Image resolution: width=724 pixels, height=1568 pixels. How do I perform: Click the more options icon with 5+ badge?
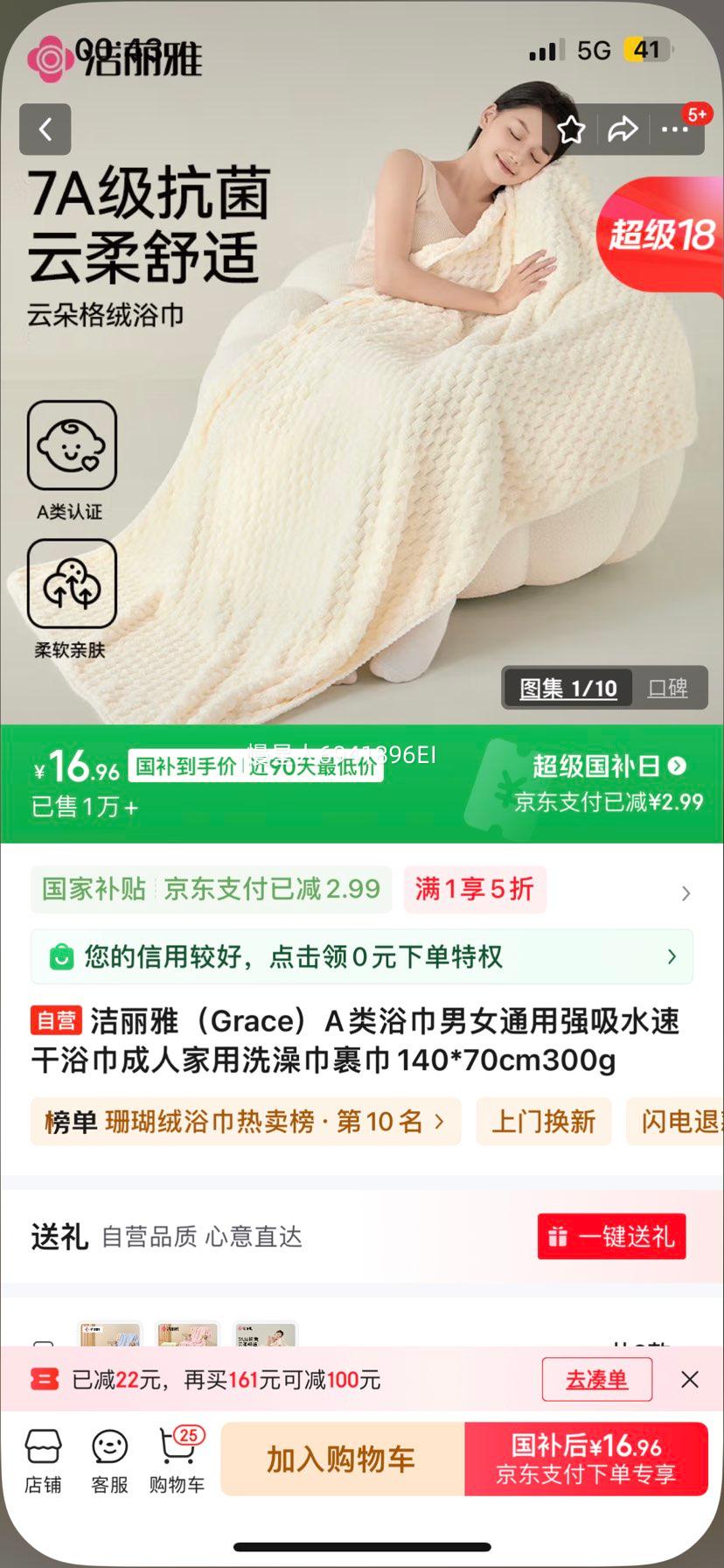[x=675, y=129]
